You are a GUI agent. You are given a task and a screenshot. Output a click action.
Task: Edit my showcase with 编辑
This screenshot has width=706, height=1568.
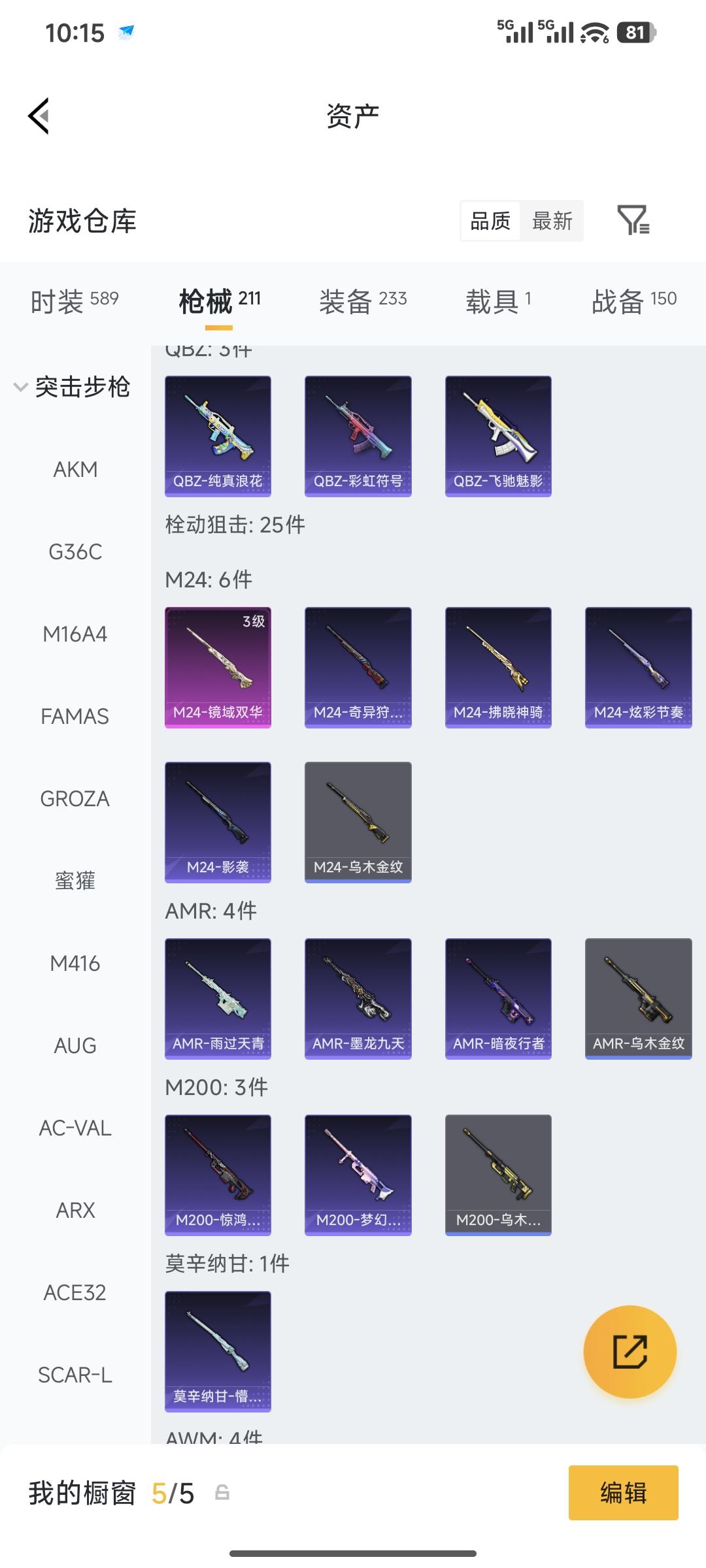pyautogui.click(x=623, y=1493)
